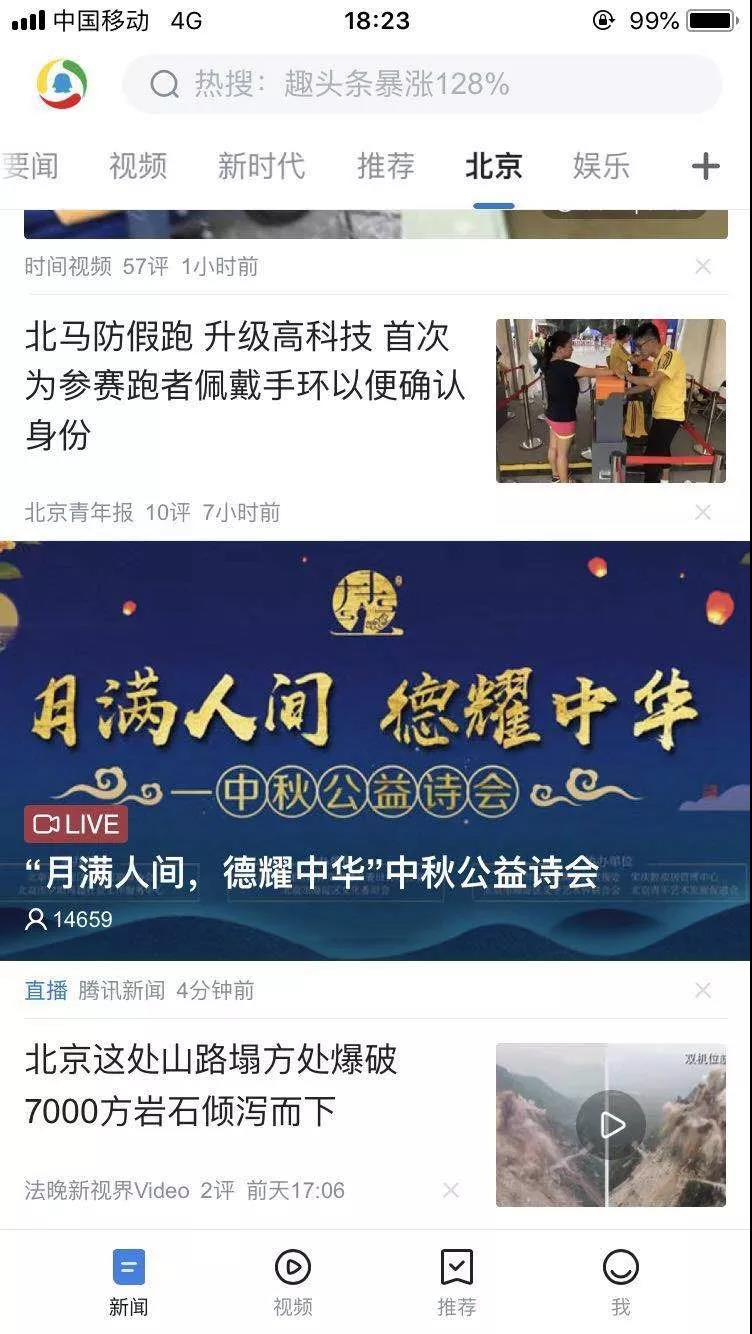Image resolution: width=752 pixels, height=1334 pixels.
Task: Dismiss the 腾讯新闻 live broadcast card
Action: [703, 990]
